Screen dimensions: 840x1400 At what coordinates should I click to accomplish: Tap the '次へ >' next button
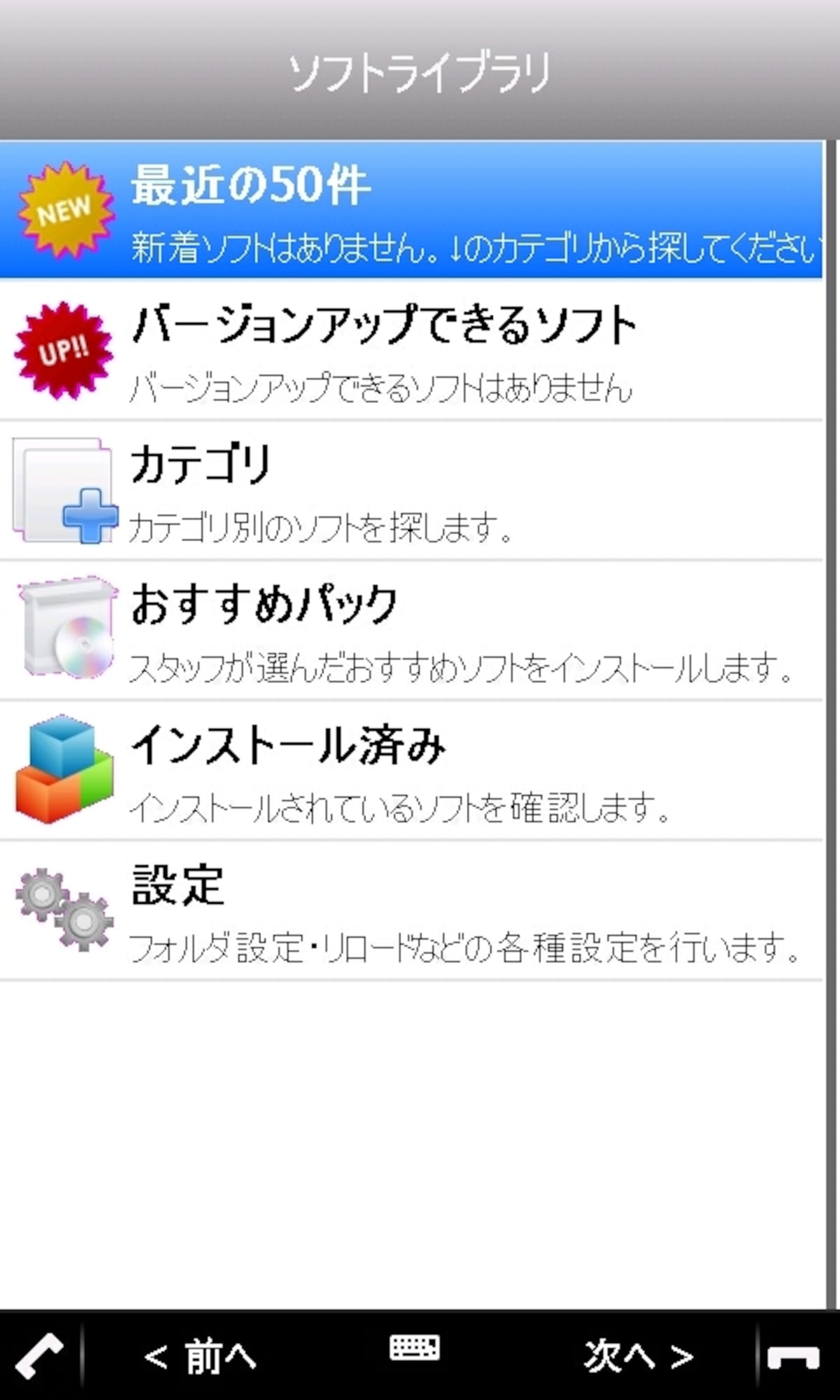click(638, 1357)
